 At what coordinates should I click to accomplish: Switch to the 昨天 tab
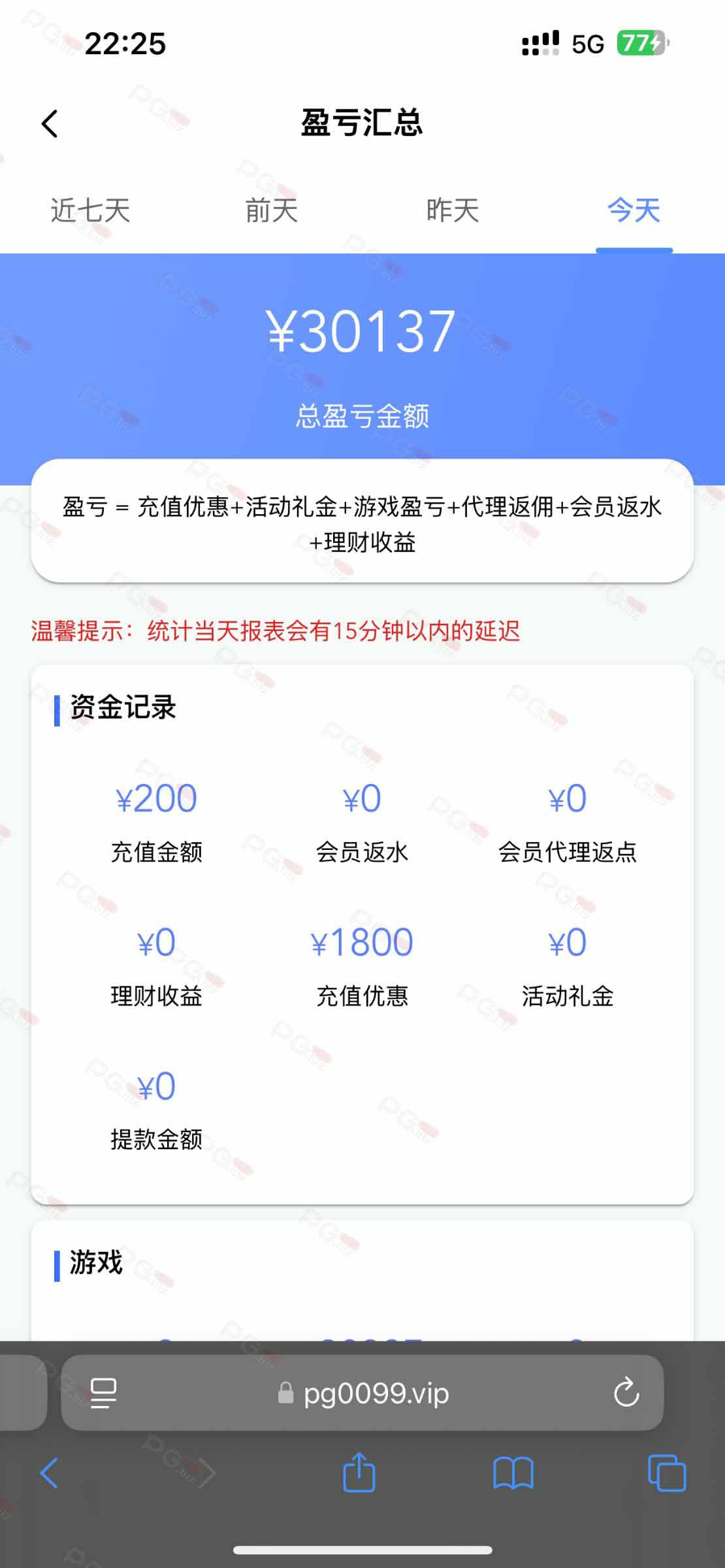(452, 210)
